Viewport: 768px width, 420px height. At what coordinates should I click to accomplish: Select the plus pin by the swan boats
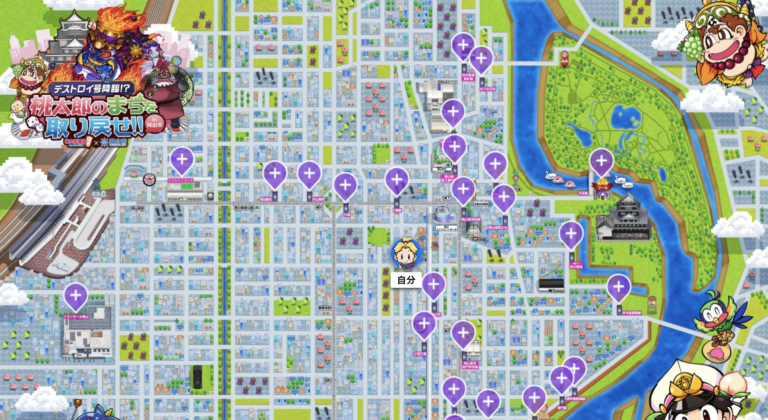tap(601, 160)
